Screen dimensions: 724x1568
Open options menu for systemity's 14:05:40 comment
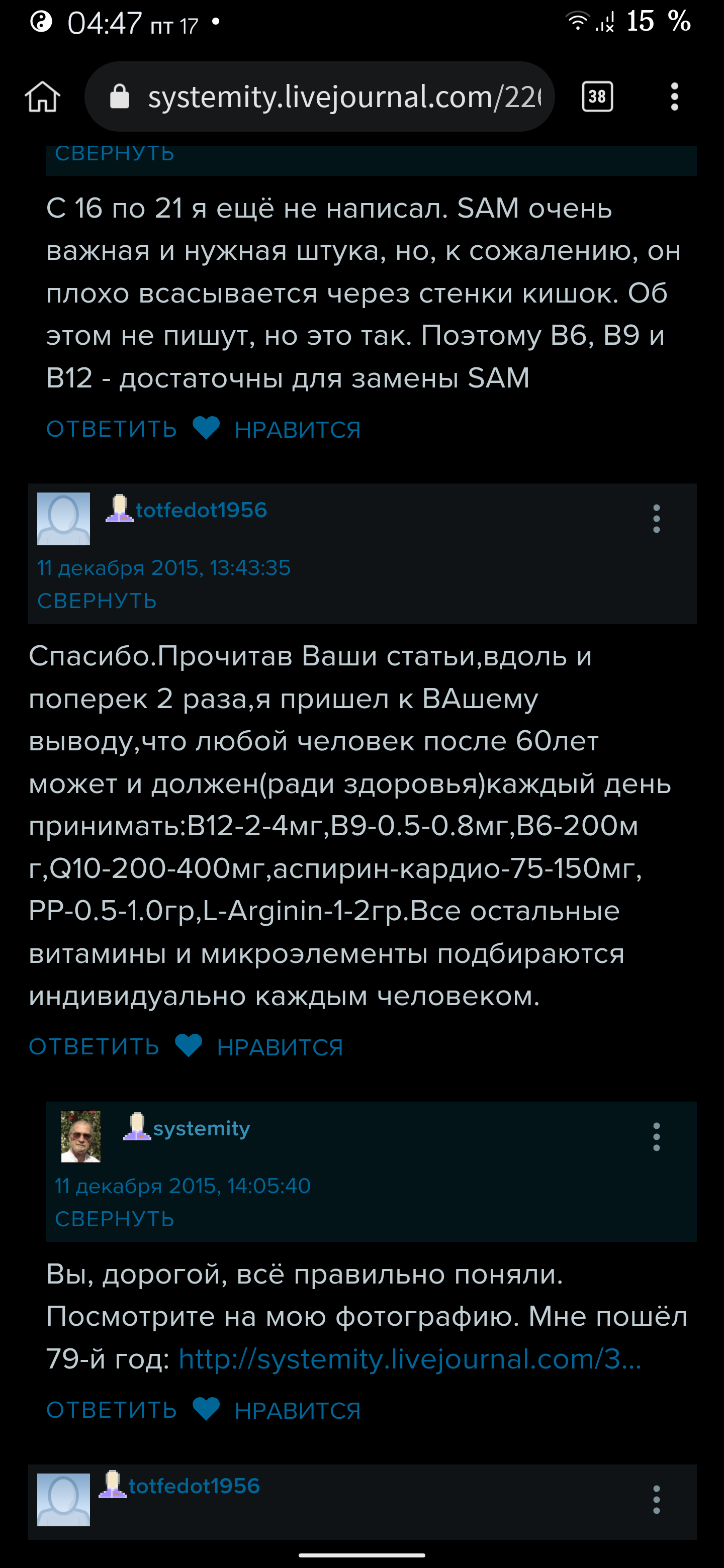click(x=656, y=1136)
